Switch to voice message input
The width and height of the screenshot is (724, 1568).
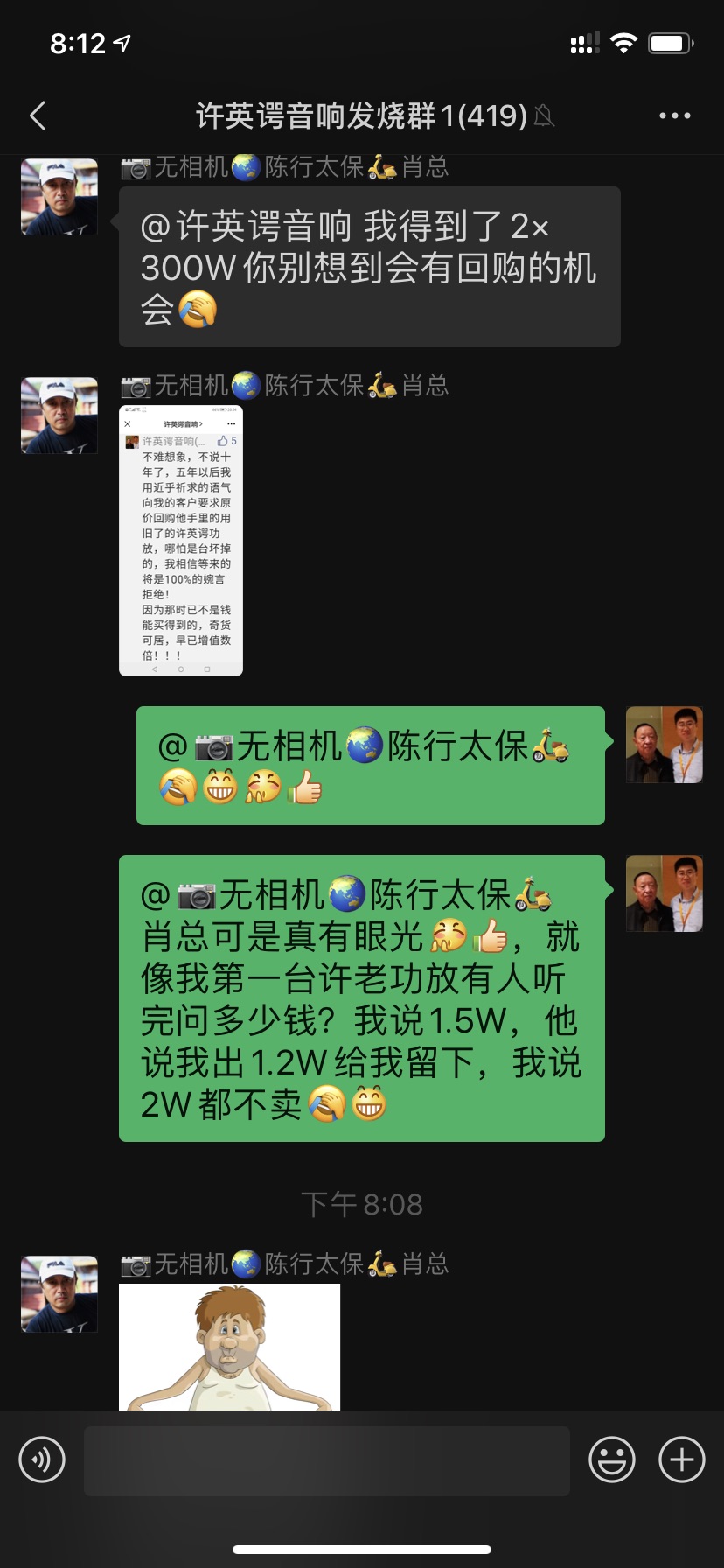tap(42, 1459)
